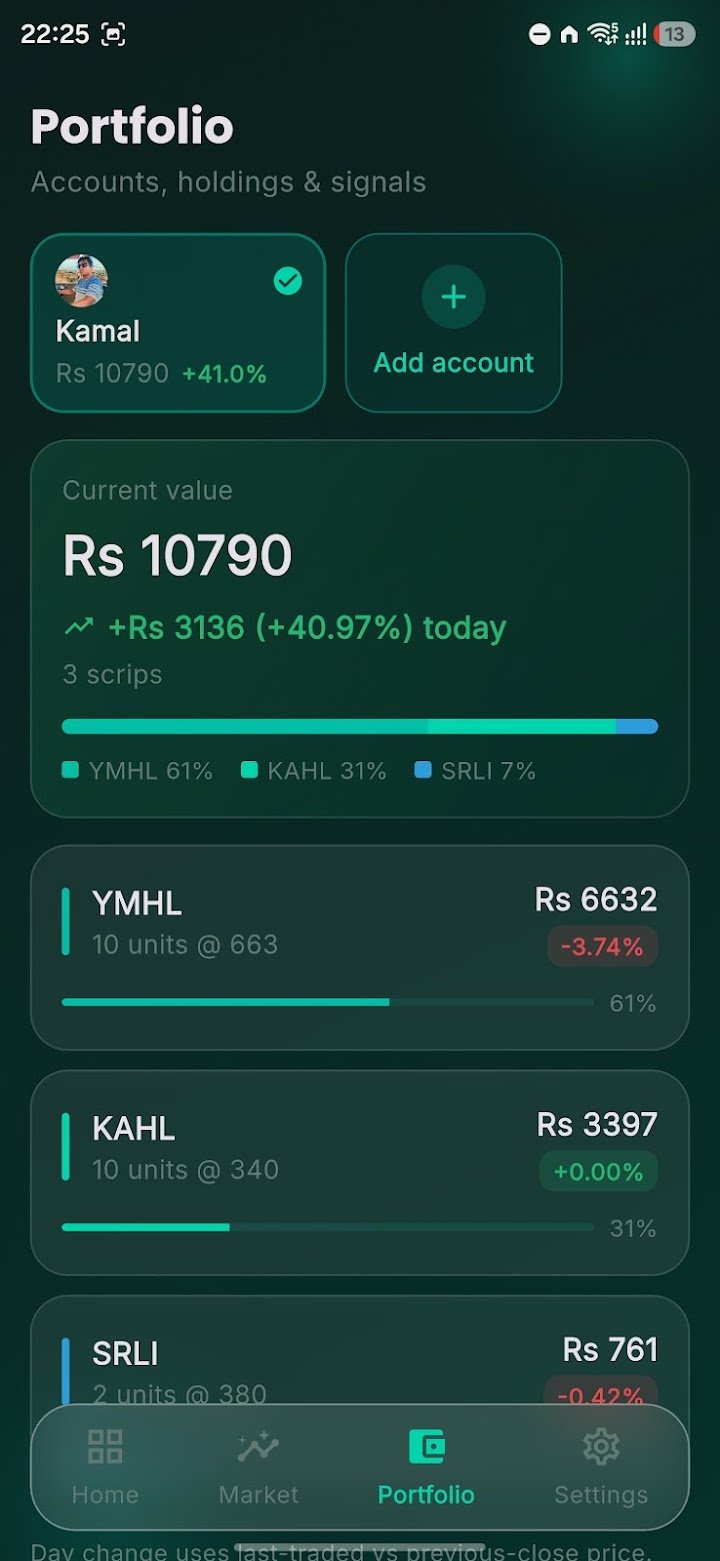Open the KAHL holding card
Image resolution: width=720 pixels, height=1561 pixels.
tap(360, 1173)
